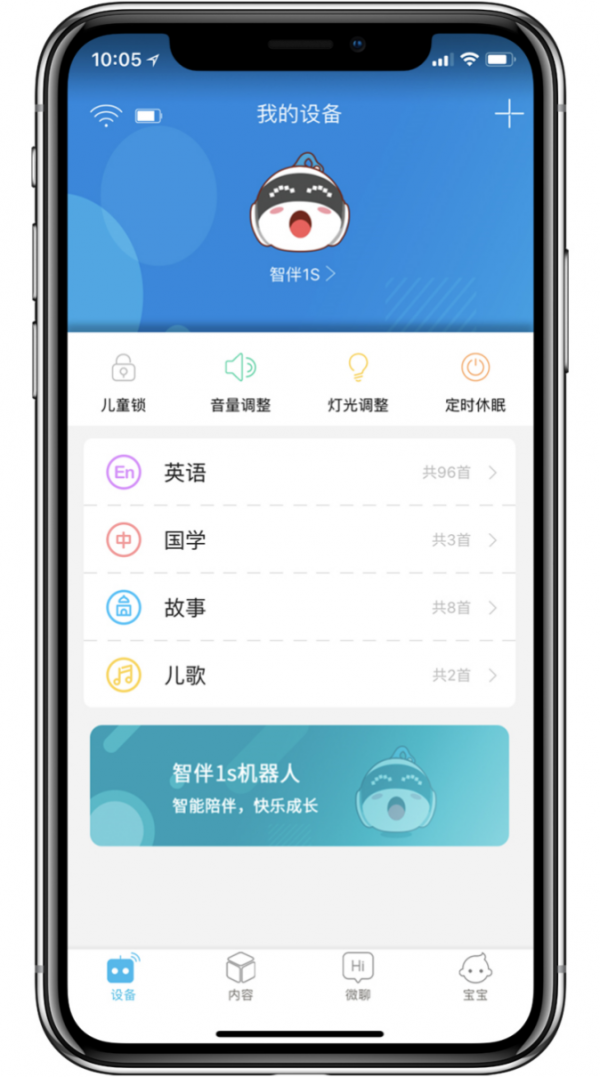Image resolution: width=600 pixels, height=1077 pixels.
Task: Open the 国学 category row
Action: coord(300,540)
